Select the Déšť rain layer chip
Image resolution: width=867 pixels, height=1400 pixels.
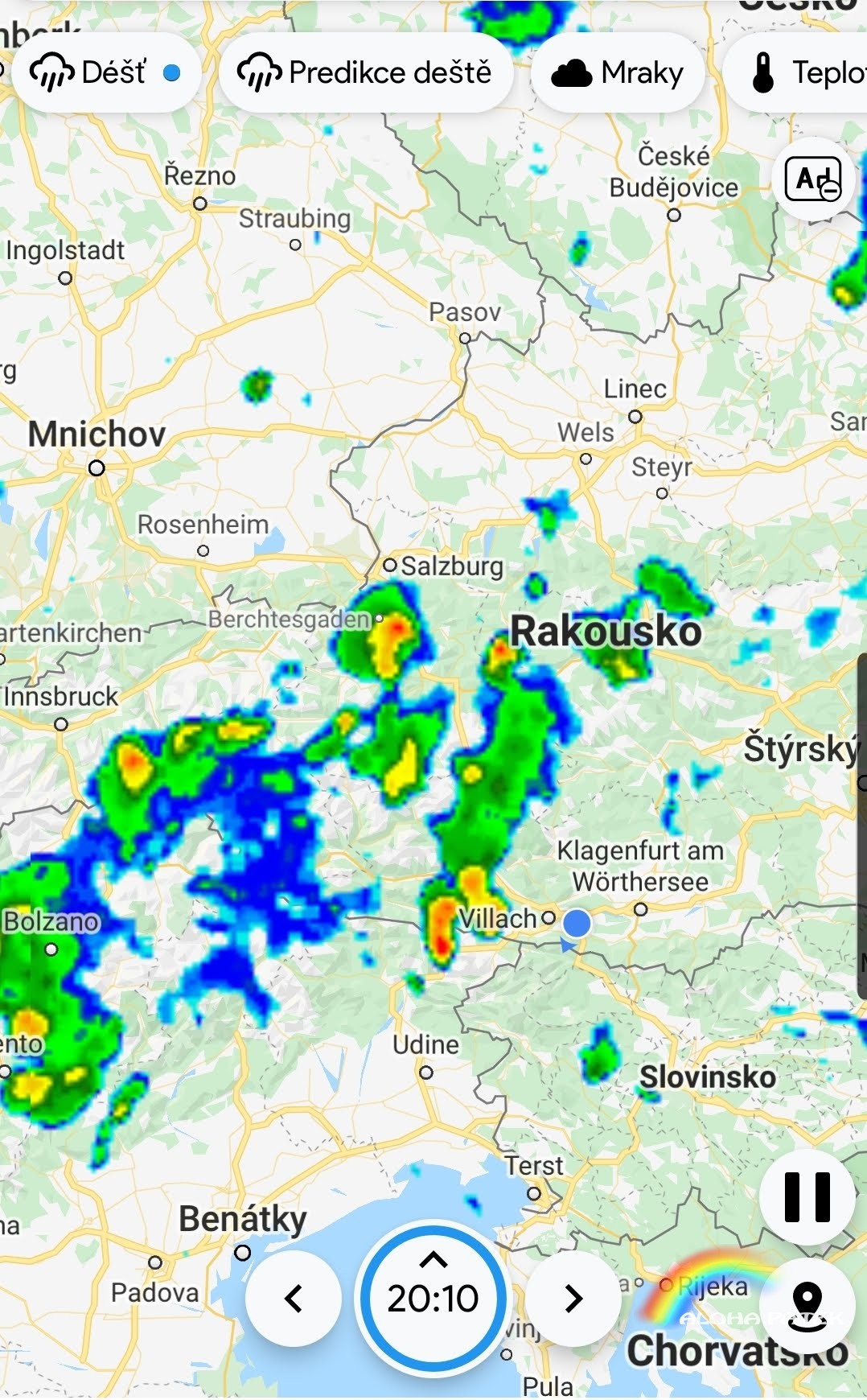coord(105,73)
